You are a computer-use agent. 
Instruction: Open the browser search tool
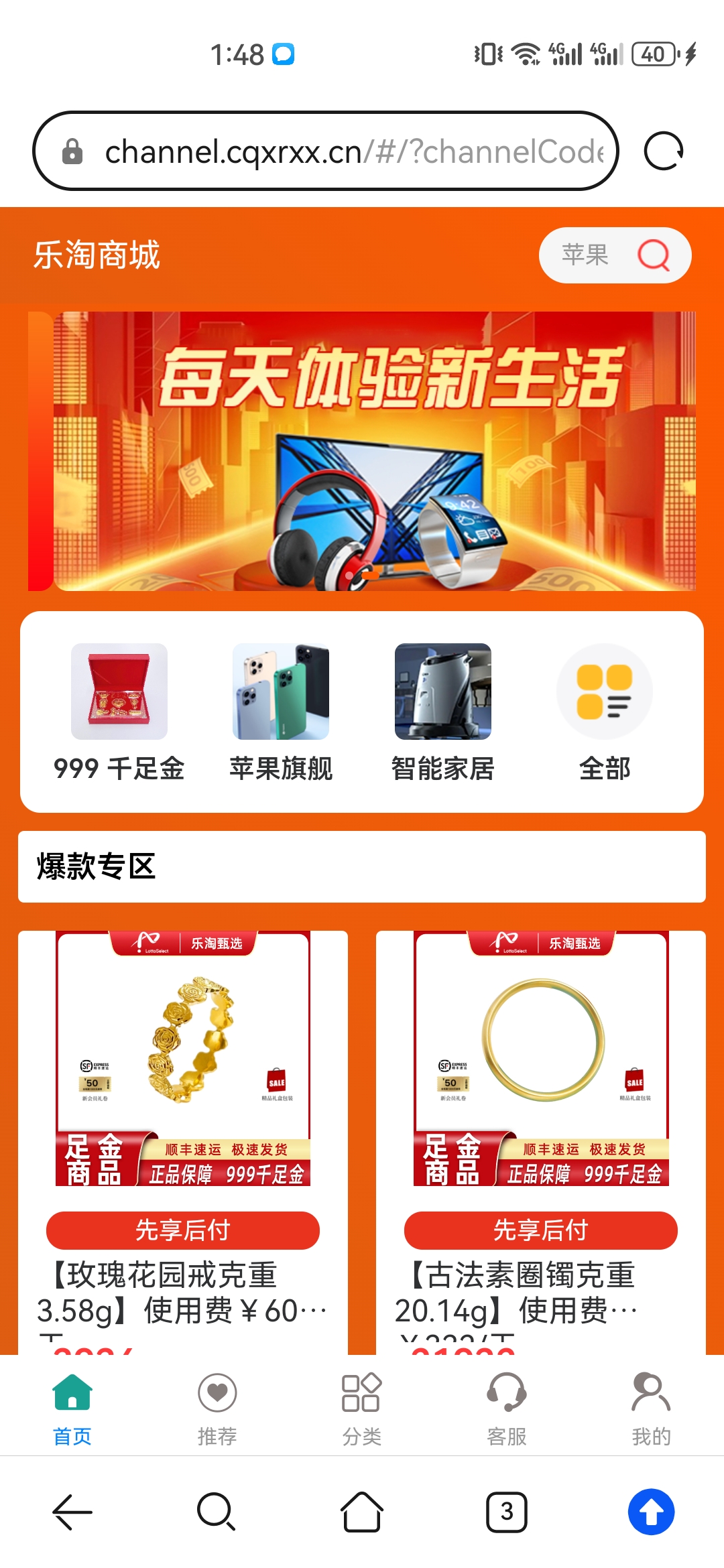coord(217,1512)
